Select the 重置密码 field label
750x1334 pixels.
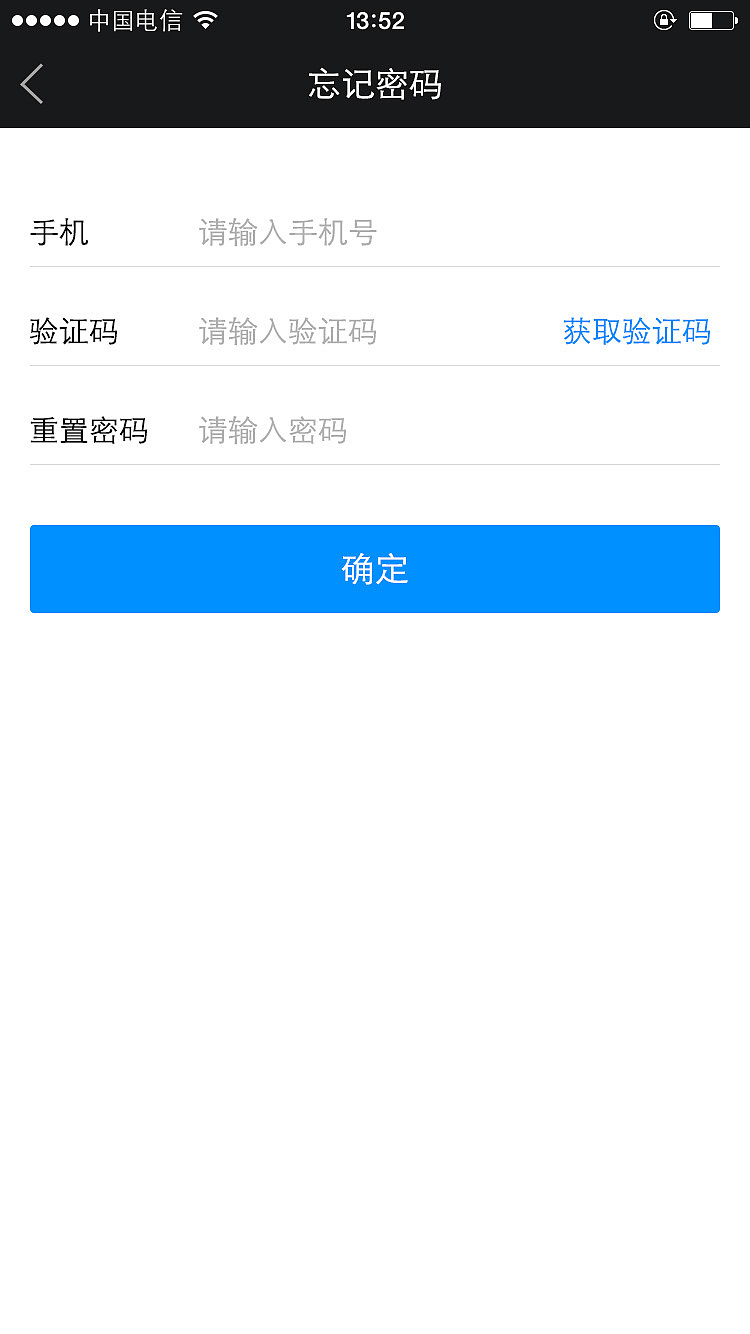(89, 430)
